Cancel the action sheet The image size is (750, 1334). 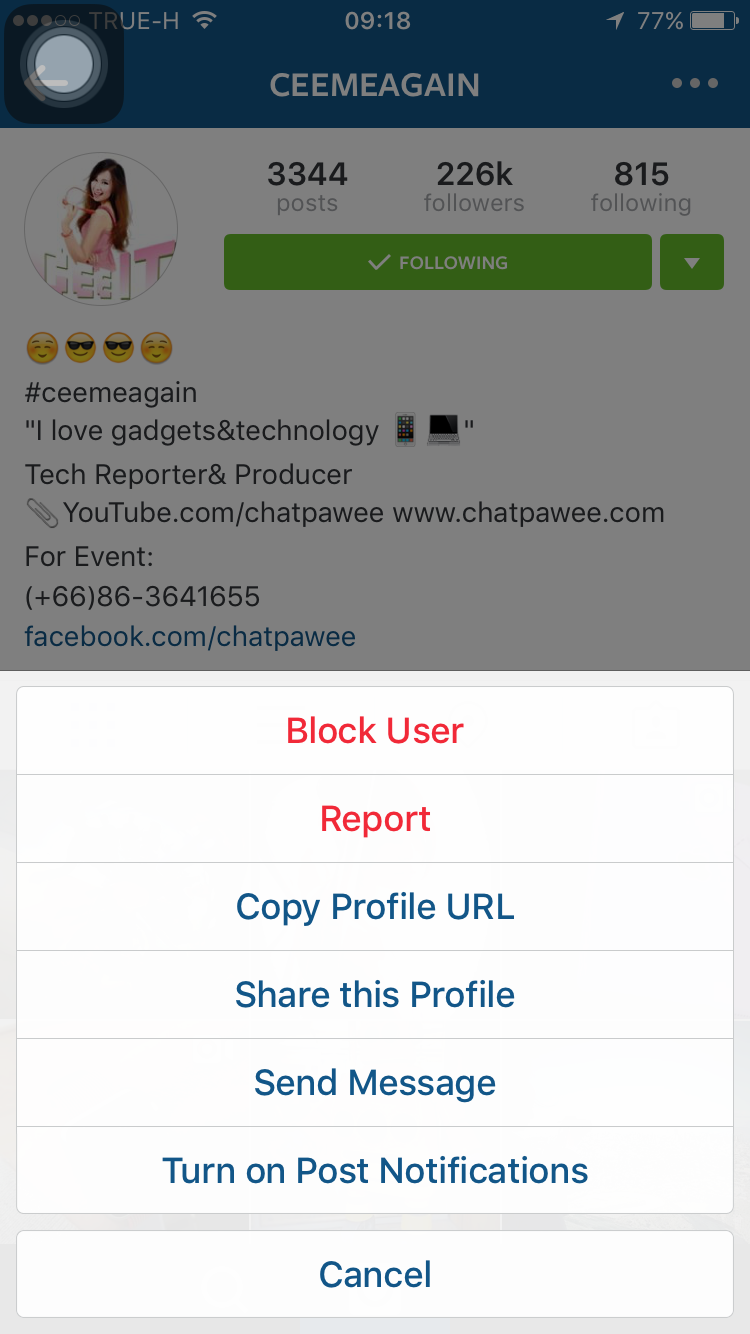pos(375,1275)
